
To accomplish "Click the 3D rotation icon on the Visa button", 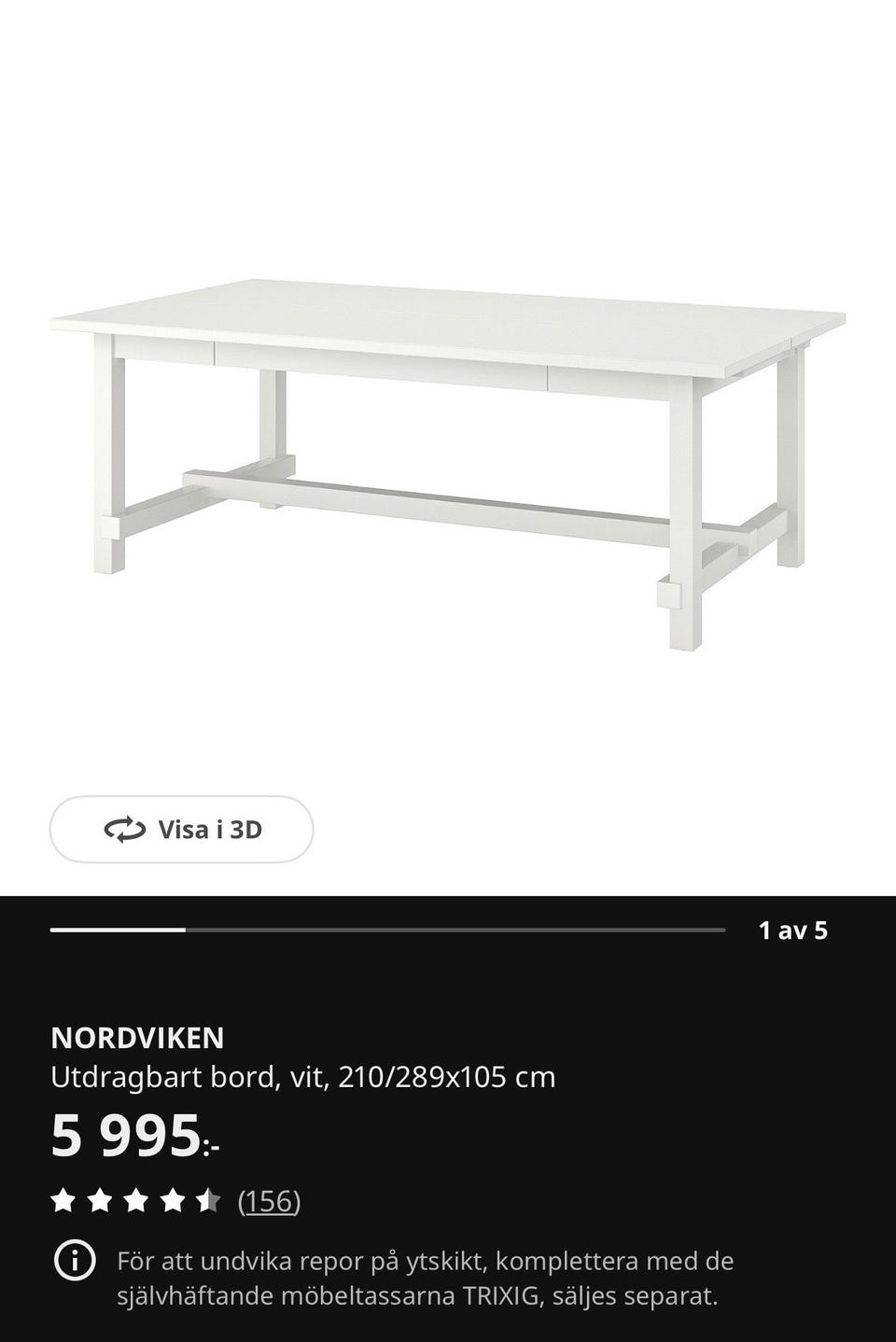I will tap(126, 829).
